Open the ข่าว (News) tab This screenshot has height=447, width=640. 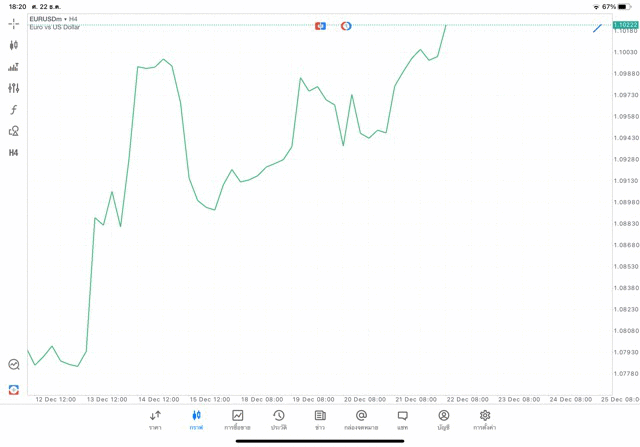coord(320,420)
